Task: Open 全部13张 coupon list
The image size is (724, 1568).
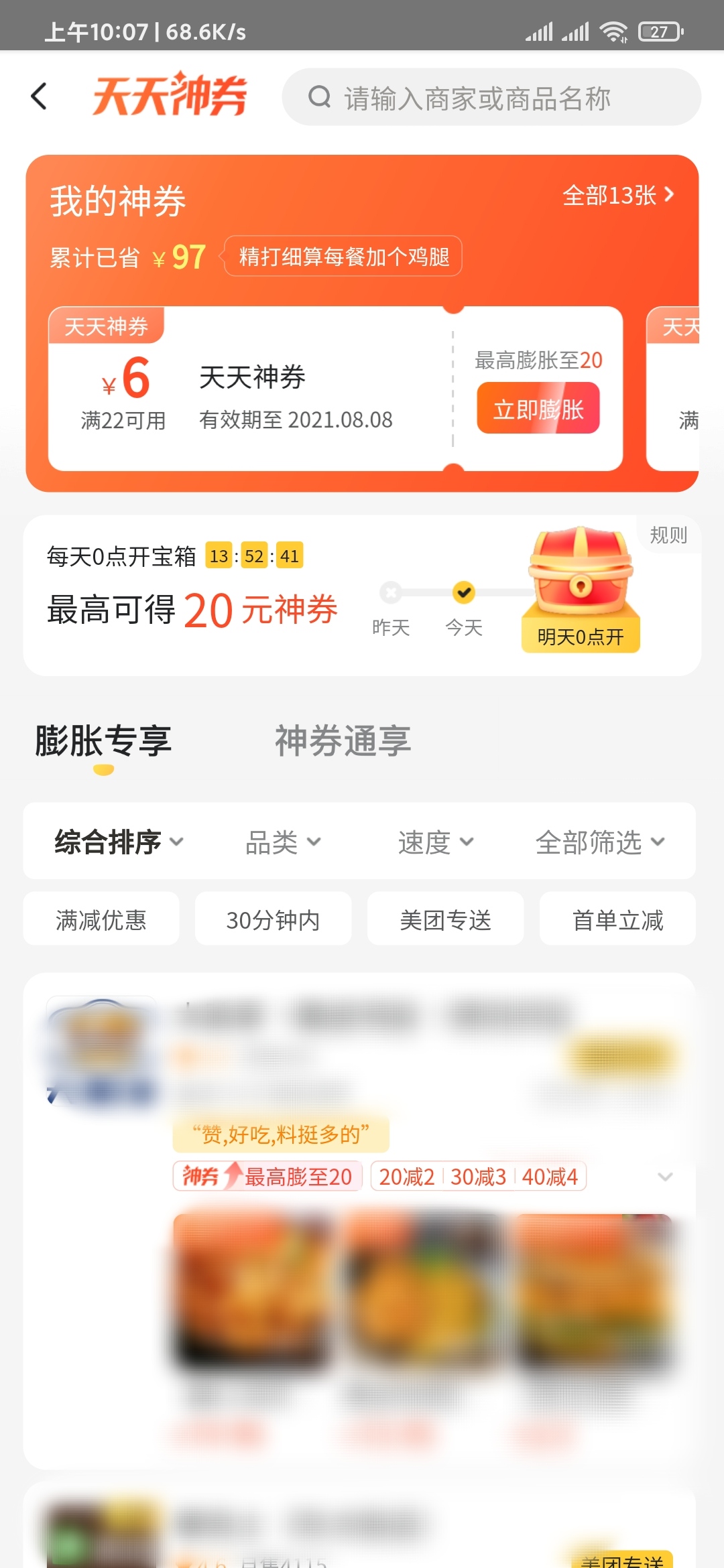Action: (618, 196)
